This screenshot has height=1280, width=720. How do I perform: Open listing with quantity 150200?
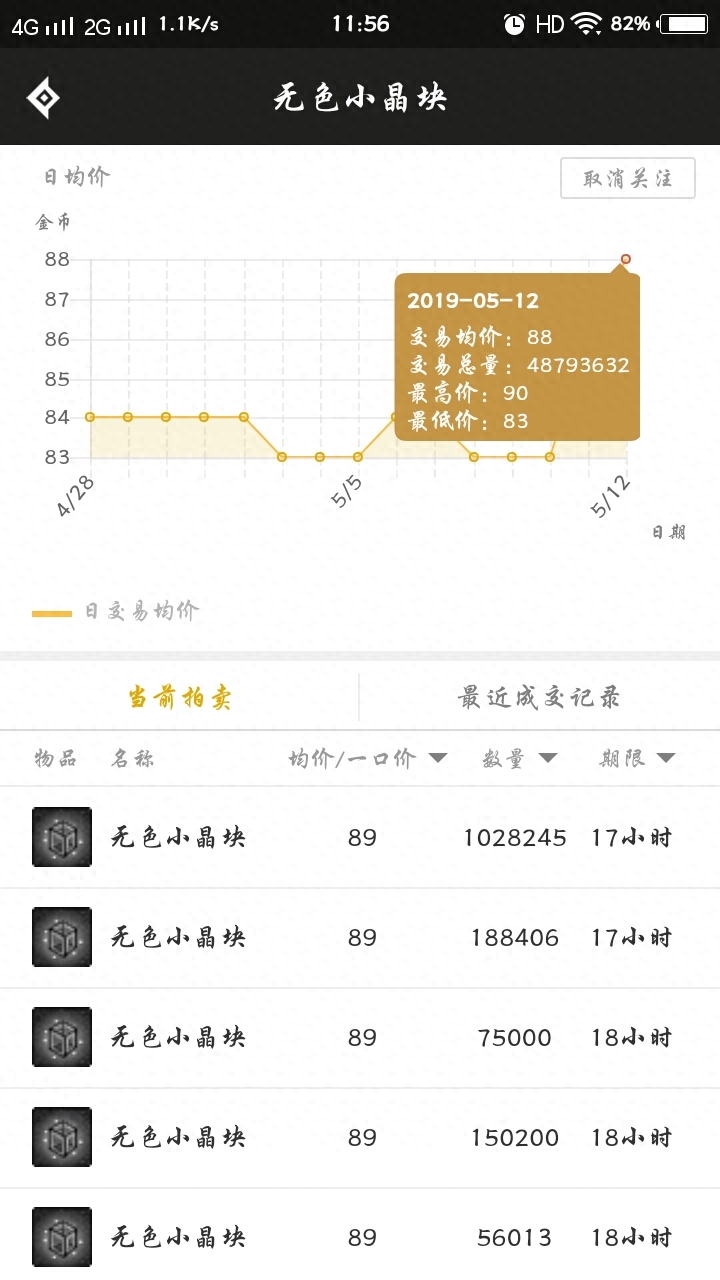(360, 1137)
